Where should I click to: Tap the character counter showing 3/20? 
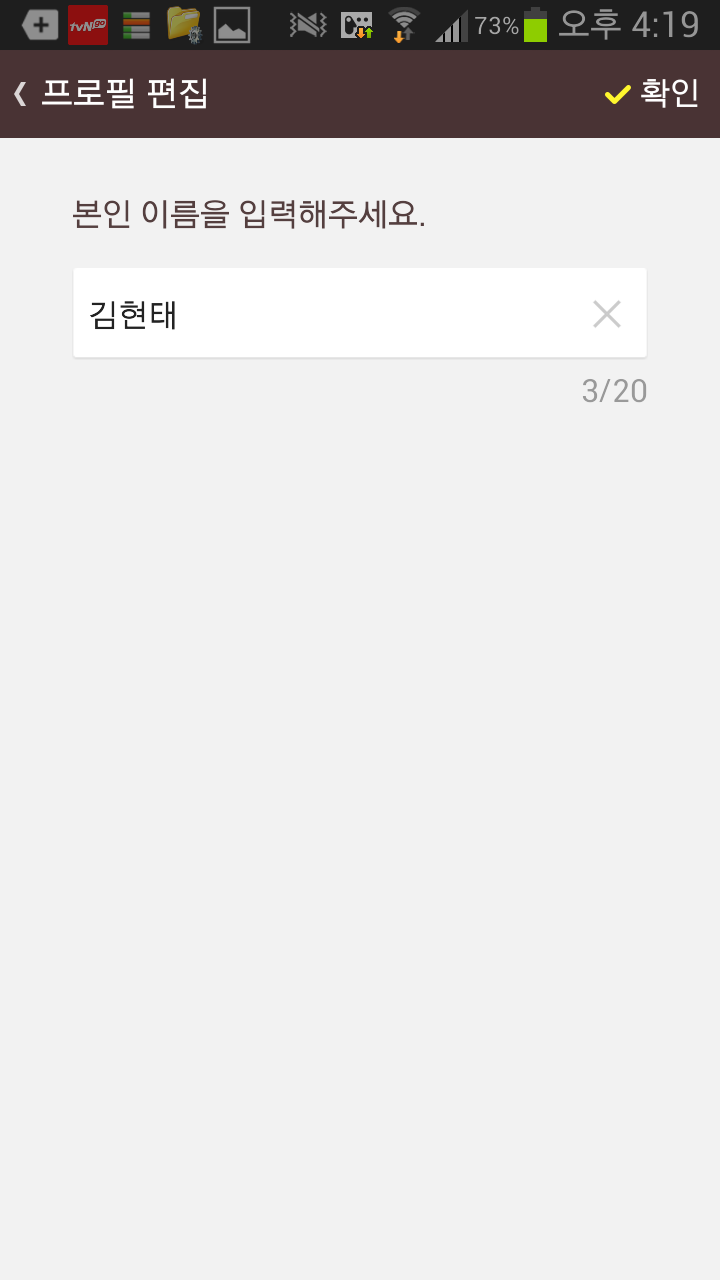(x=614, y=391)
